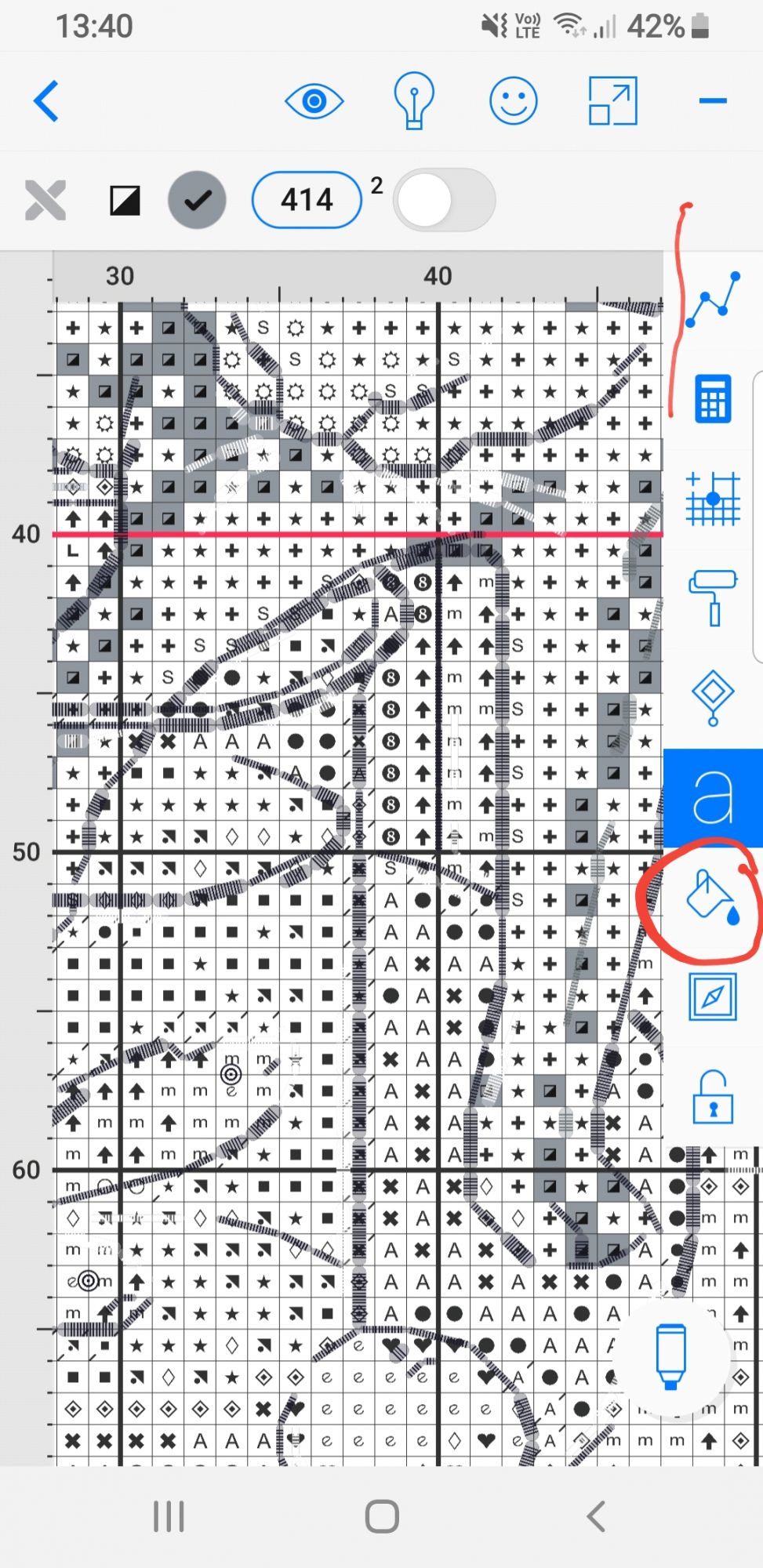This screenshot has height=1568, width=763.
Task: Select the grid position tool
Action: point(713,499)
